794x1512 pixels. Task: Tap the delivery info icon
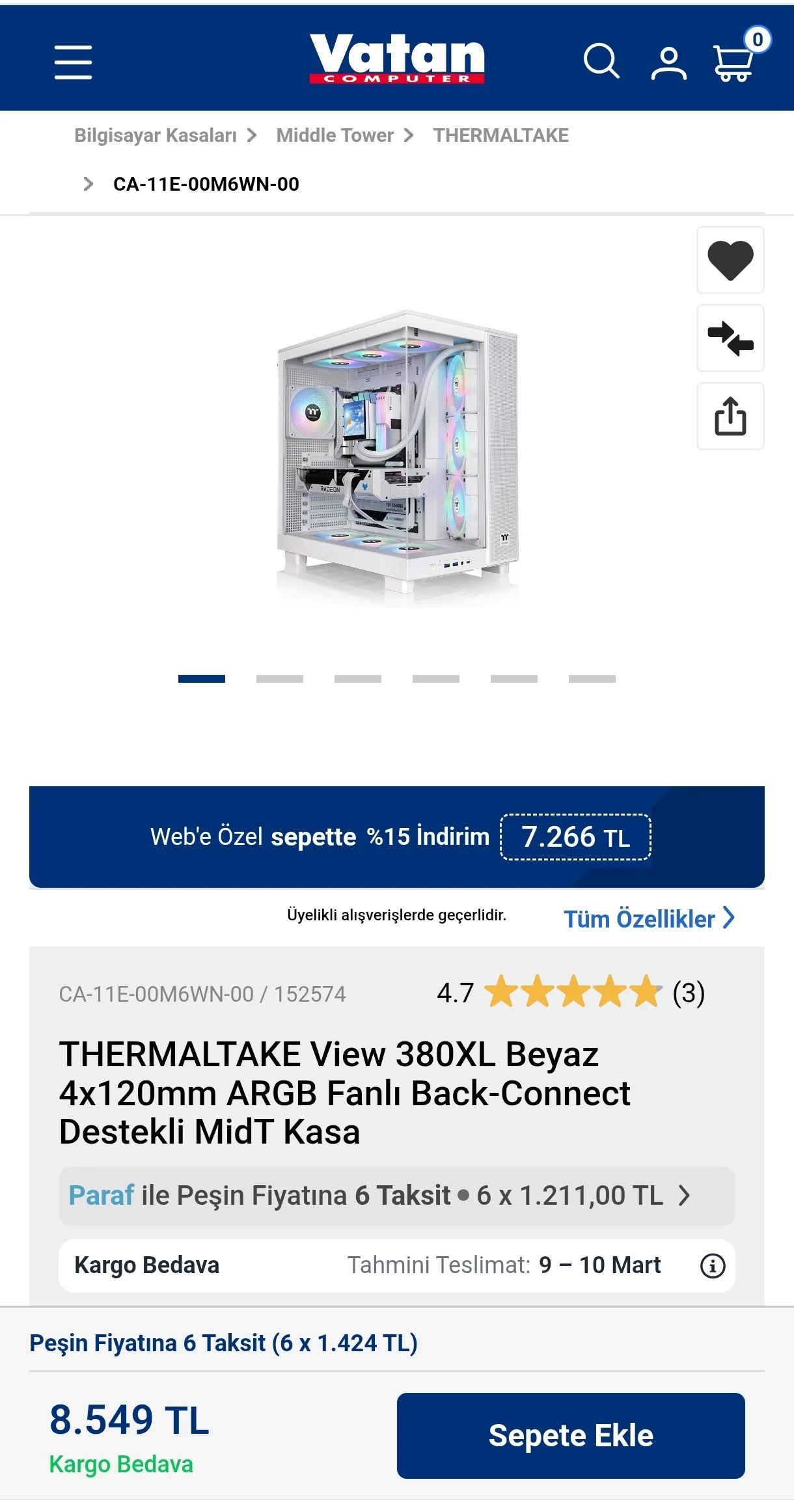(x=713, y=1266)
